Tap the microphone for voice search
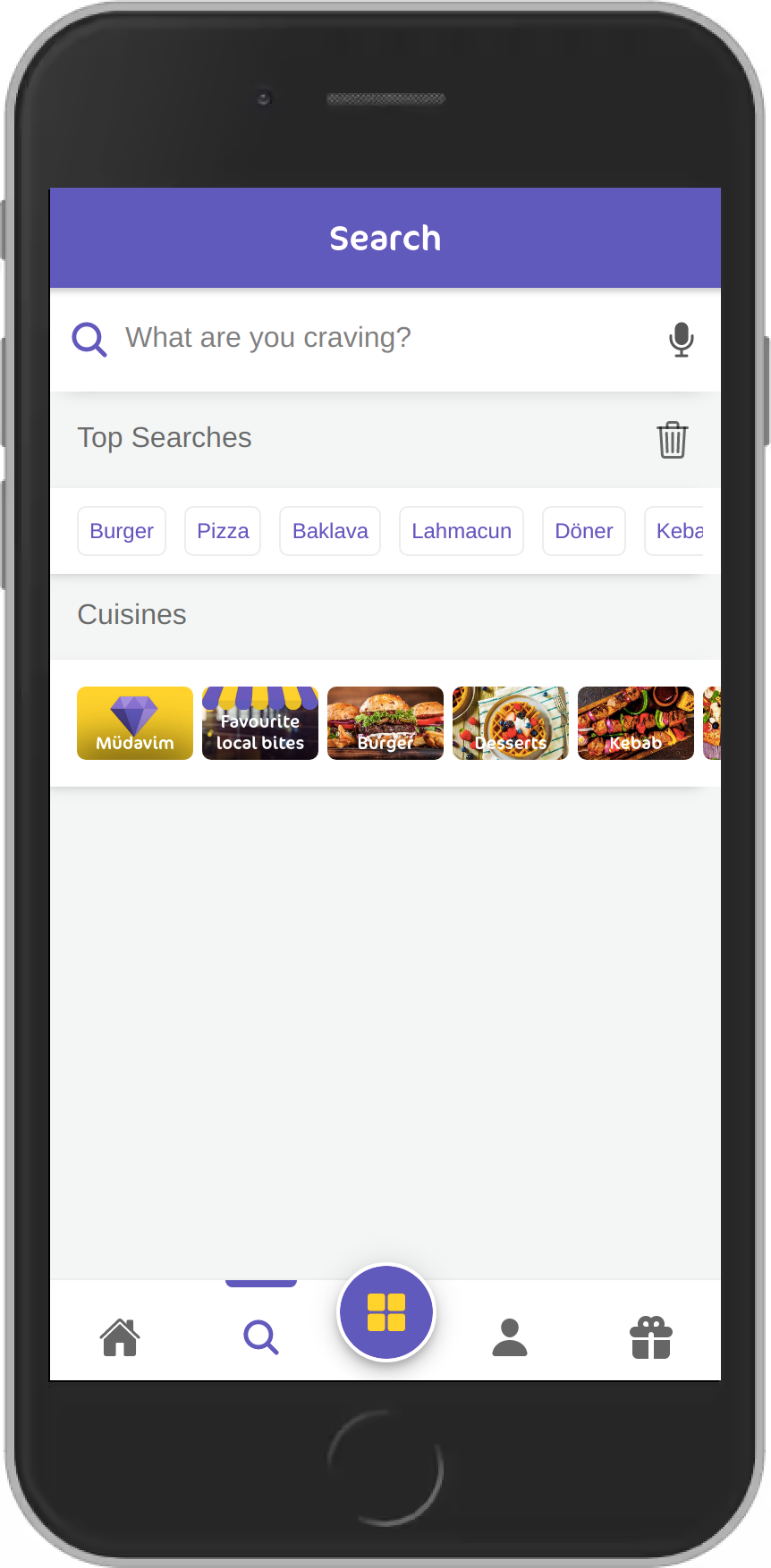This screenshot has width=771, height=1568. pos(682,340)
